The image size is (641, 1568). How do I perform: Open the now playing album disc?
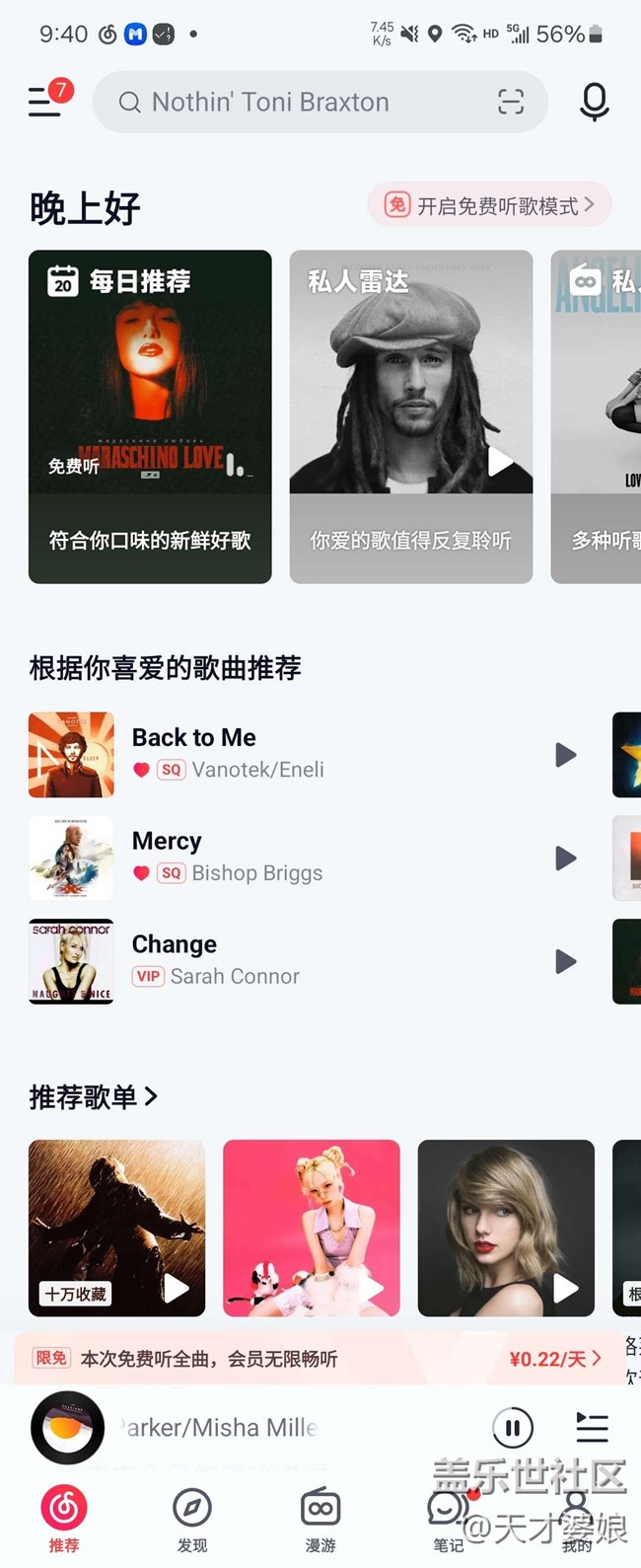(67, 1427)
